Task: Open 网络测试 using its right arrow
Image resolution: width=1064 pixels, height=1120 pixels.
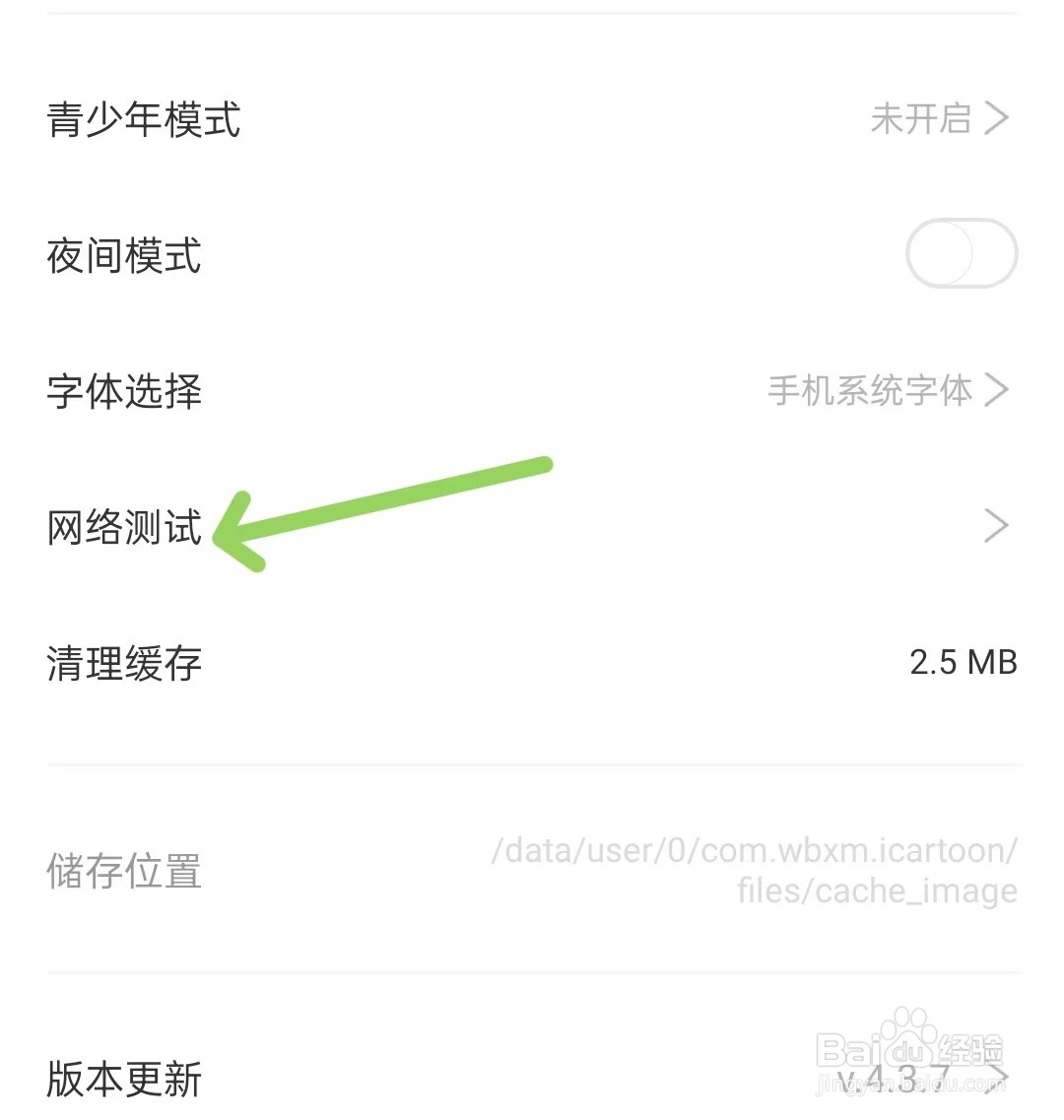Action: tap(995, 525)
